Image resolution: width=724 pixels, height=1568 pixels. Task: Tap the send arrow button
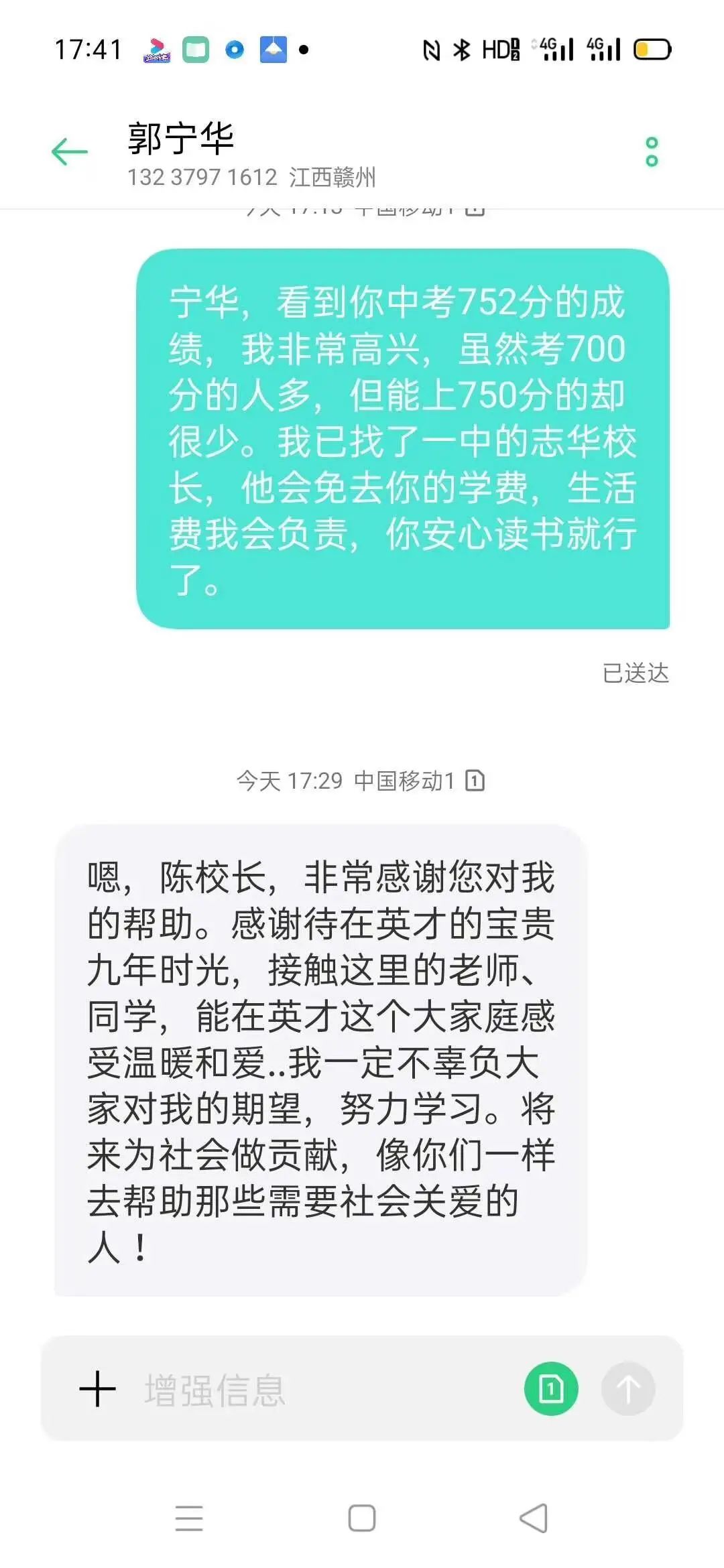pyautogui.click(x=628, y=1389)
